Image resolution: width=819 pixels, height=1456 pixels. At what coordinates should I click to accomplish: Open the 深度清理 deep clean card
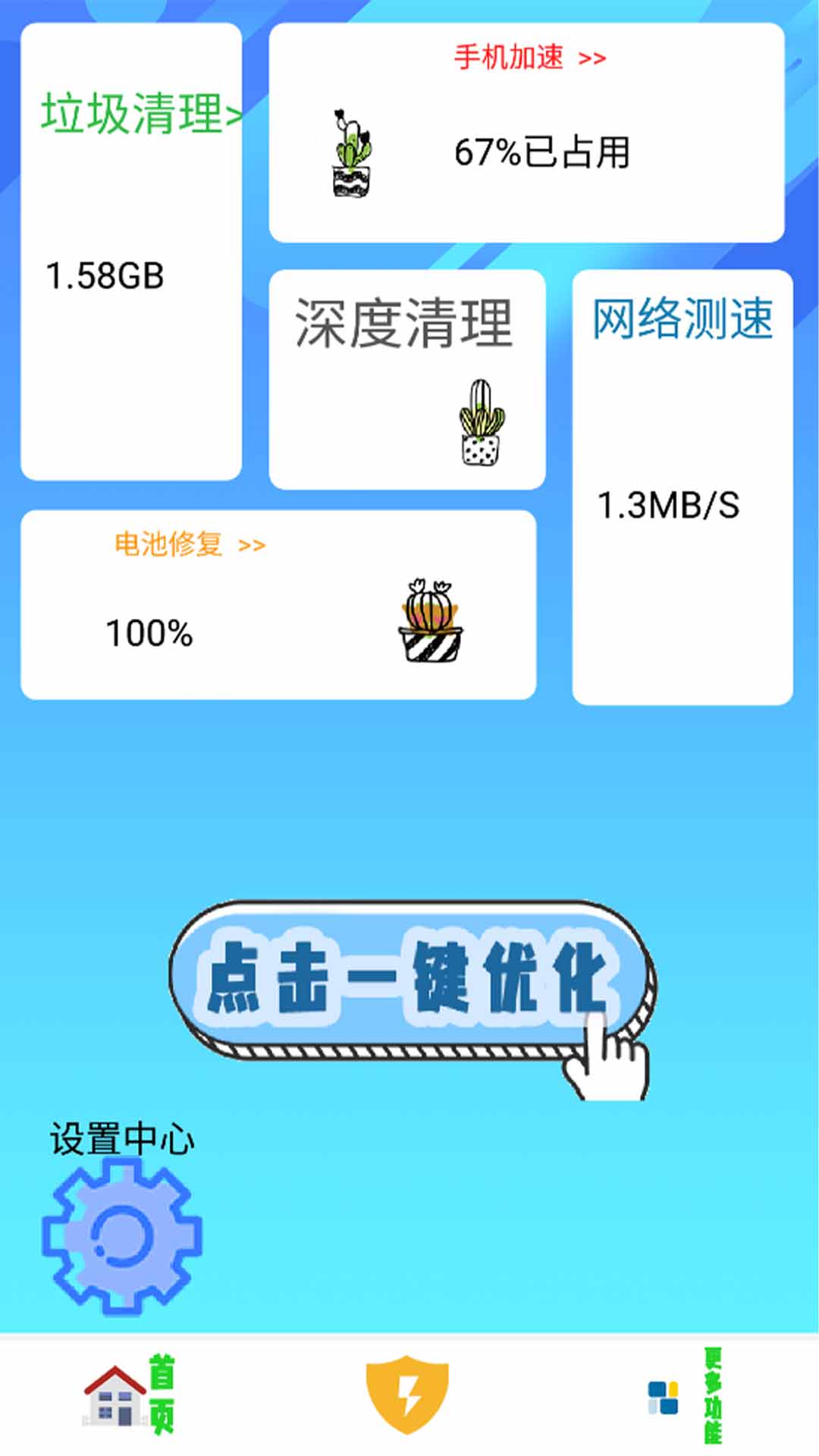tap(407, 379)
